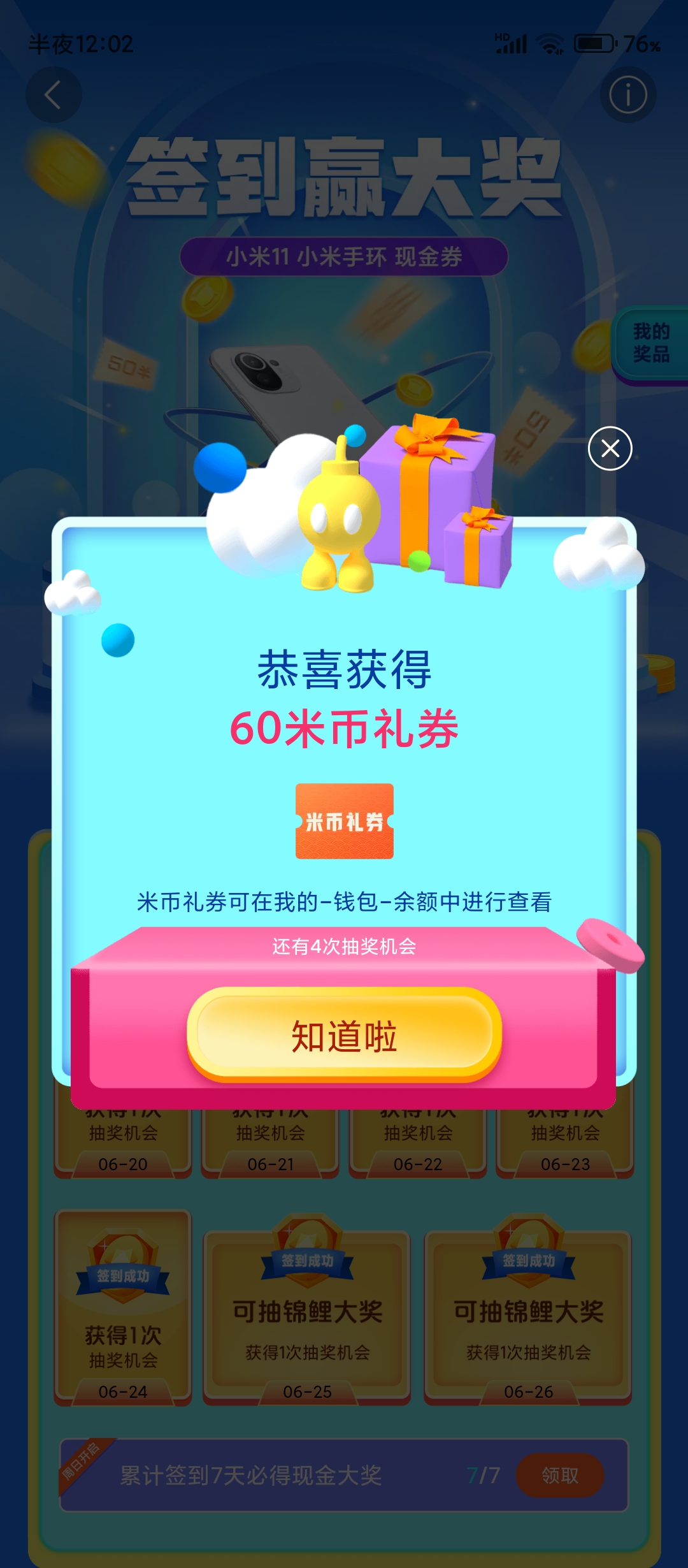Tap the 知道啦 button to confirm
This screenshot has height=1568, width=688.
[x=344, y=1035]
